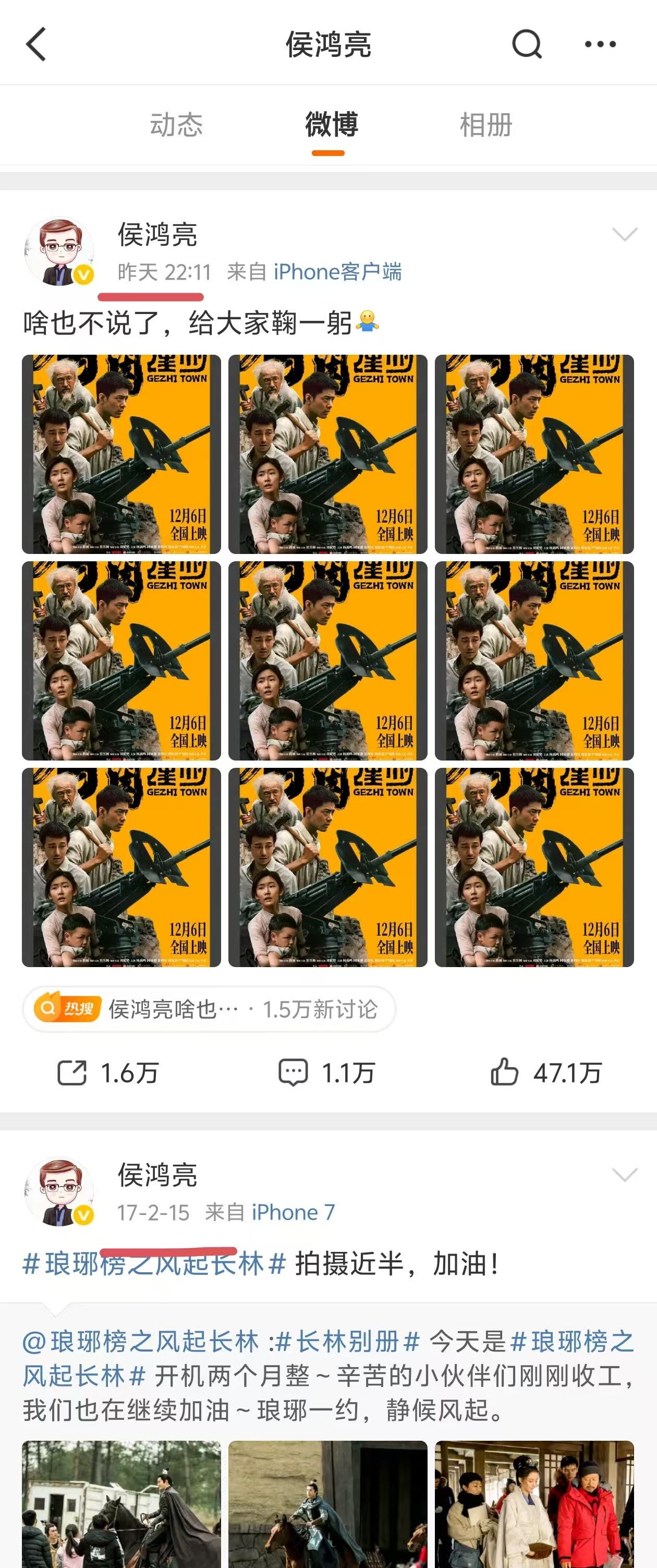Open the iPhone 7 source link

coord(293,1213)
